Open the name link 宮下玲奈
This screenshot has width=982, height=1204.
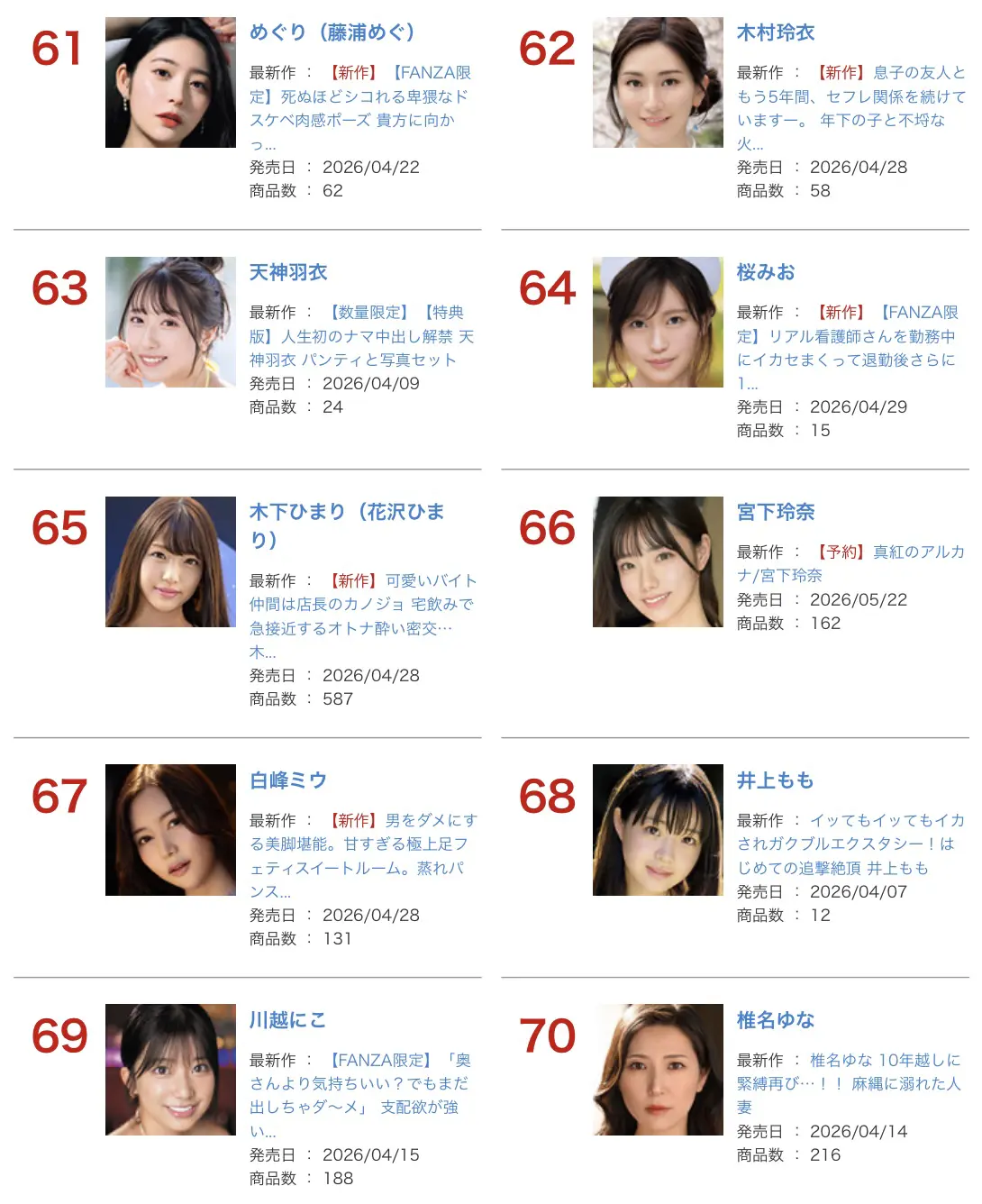pyautogui.click(x=776, y=512)
